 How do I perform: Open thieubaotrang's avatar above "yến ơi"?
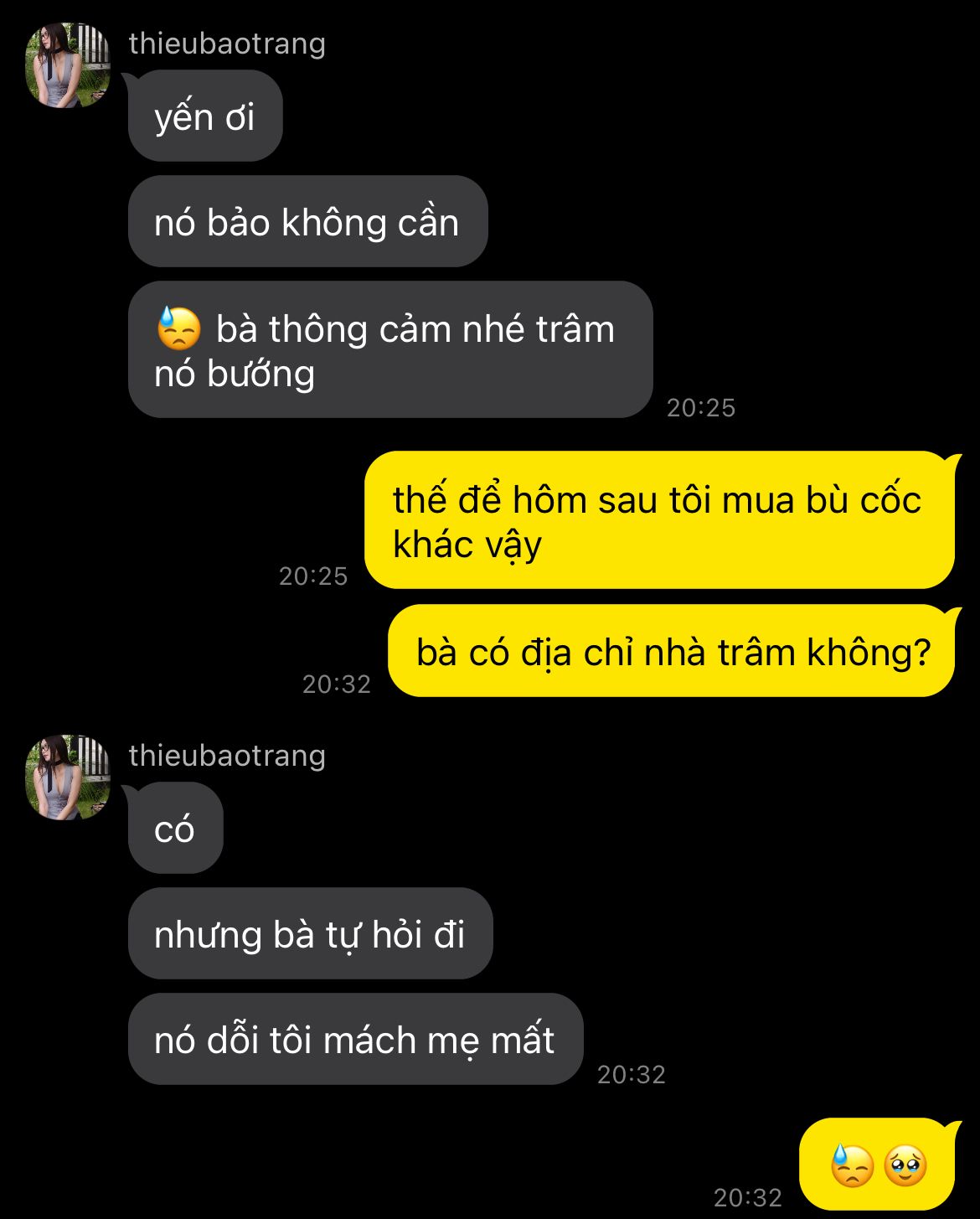pos(68,66)
